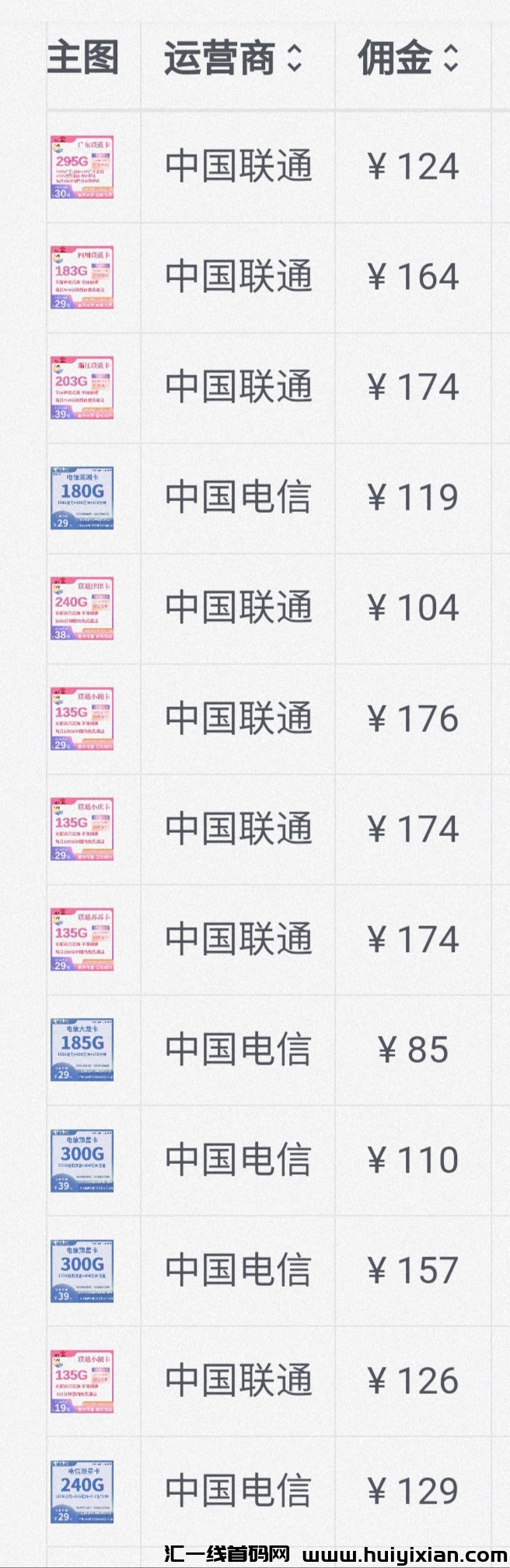The height and width of the screenshot is (1568, 510).
Task: Open the 180G telecom card image
Action: coord(82,498)
